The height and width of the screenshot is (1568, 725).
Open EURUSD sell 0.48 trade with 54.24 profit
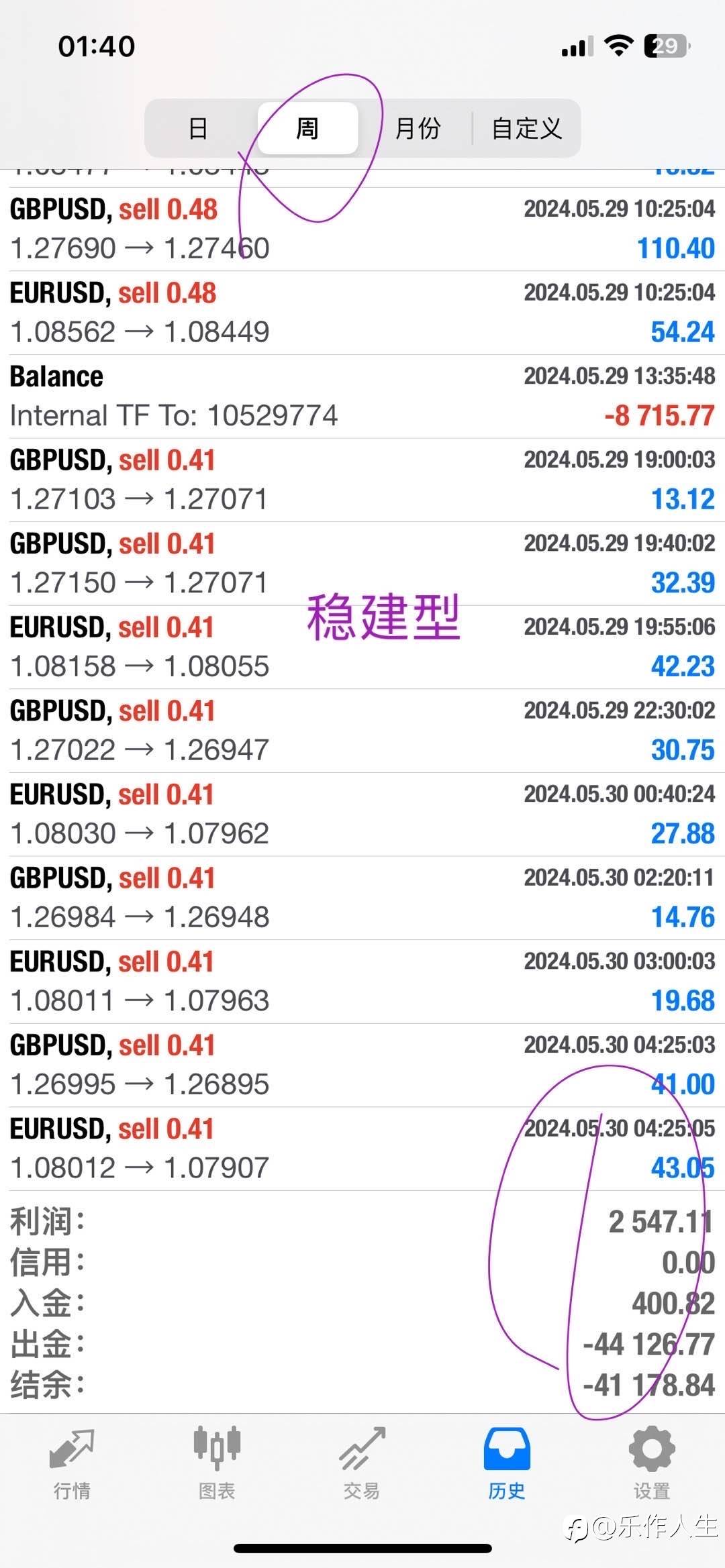click(362, 313)
